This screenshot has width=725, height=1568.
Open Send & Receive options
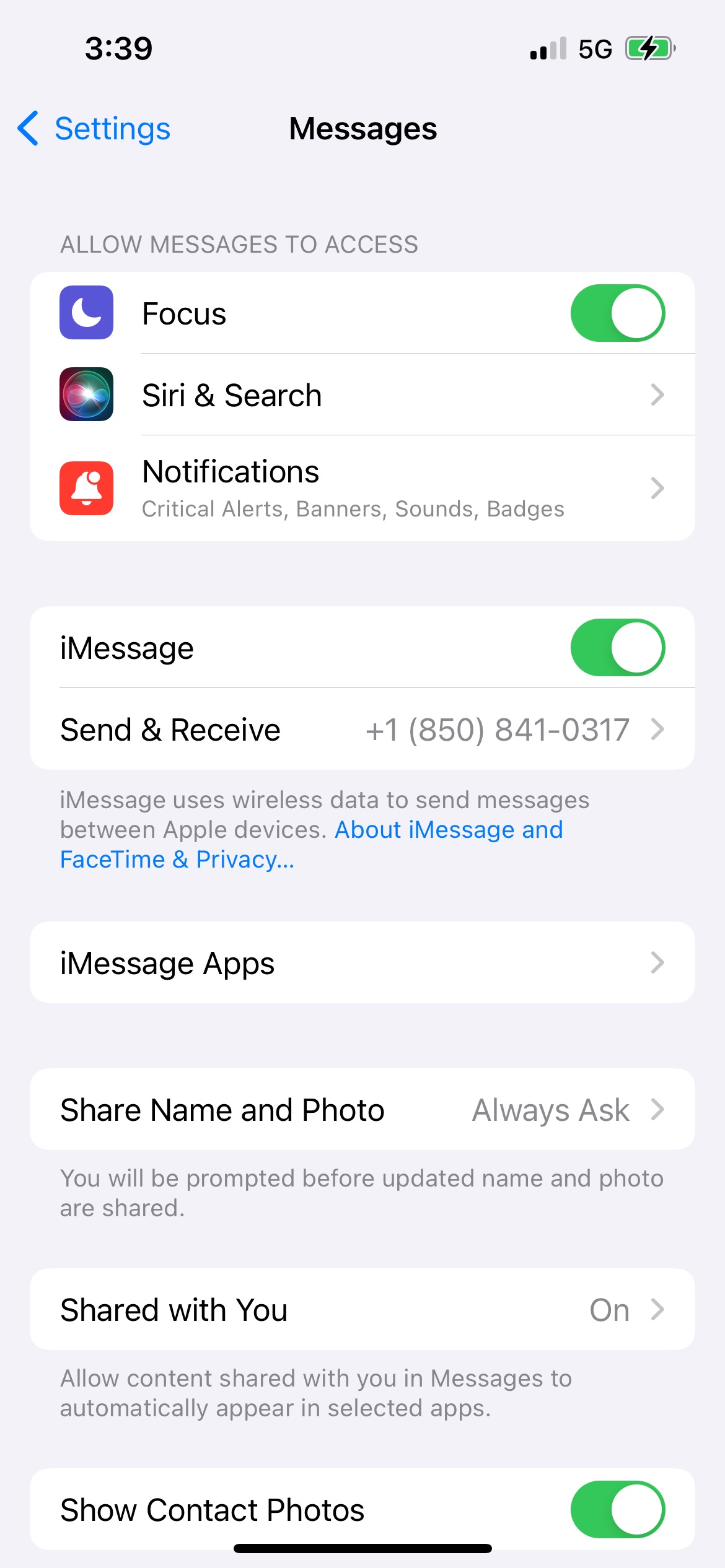point(362,729)
